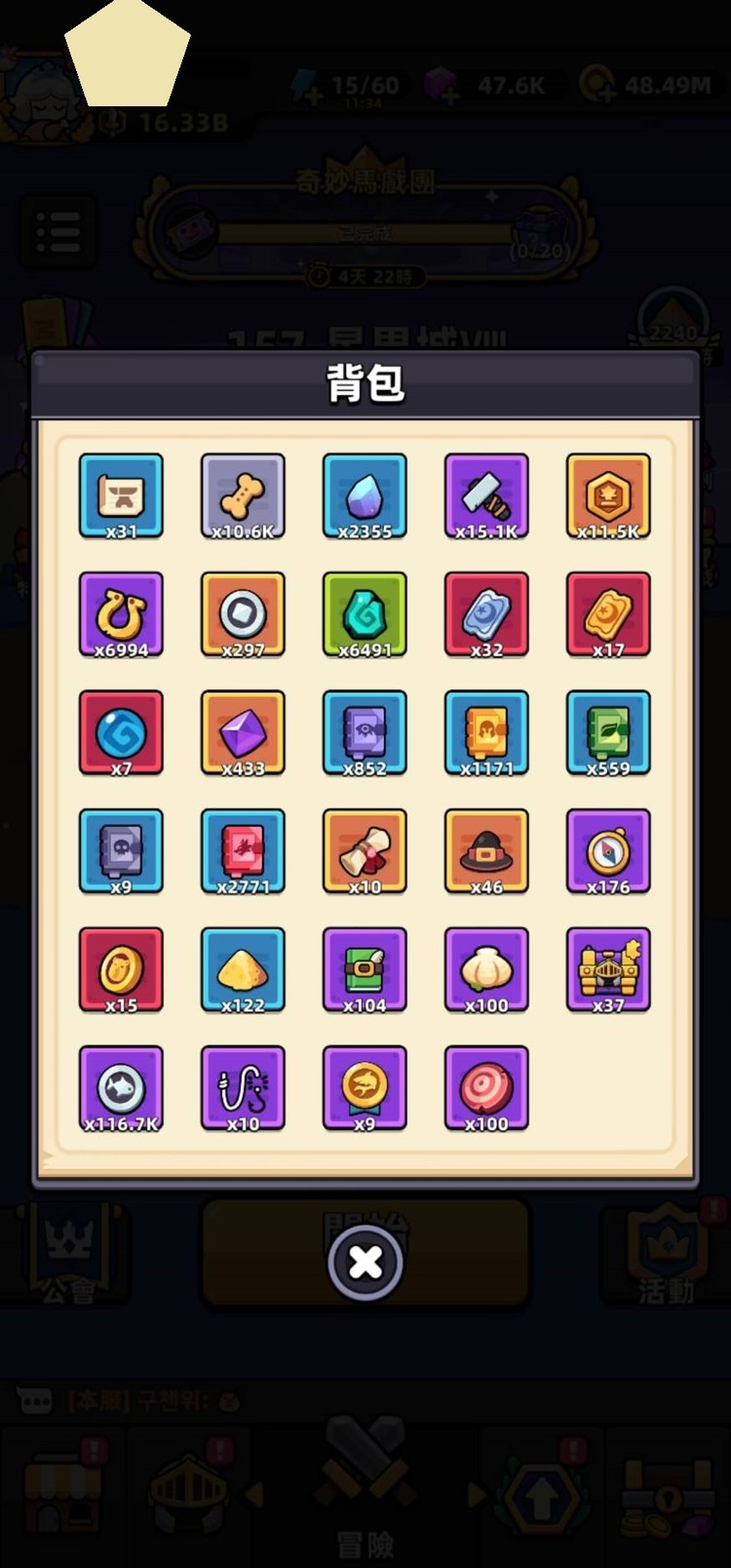Tap the golden treasure chest x37

608,970
